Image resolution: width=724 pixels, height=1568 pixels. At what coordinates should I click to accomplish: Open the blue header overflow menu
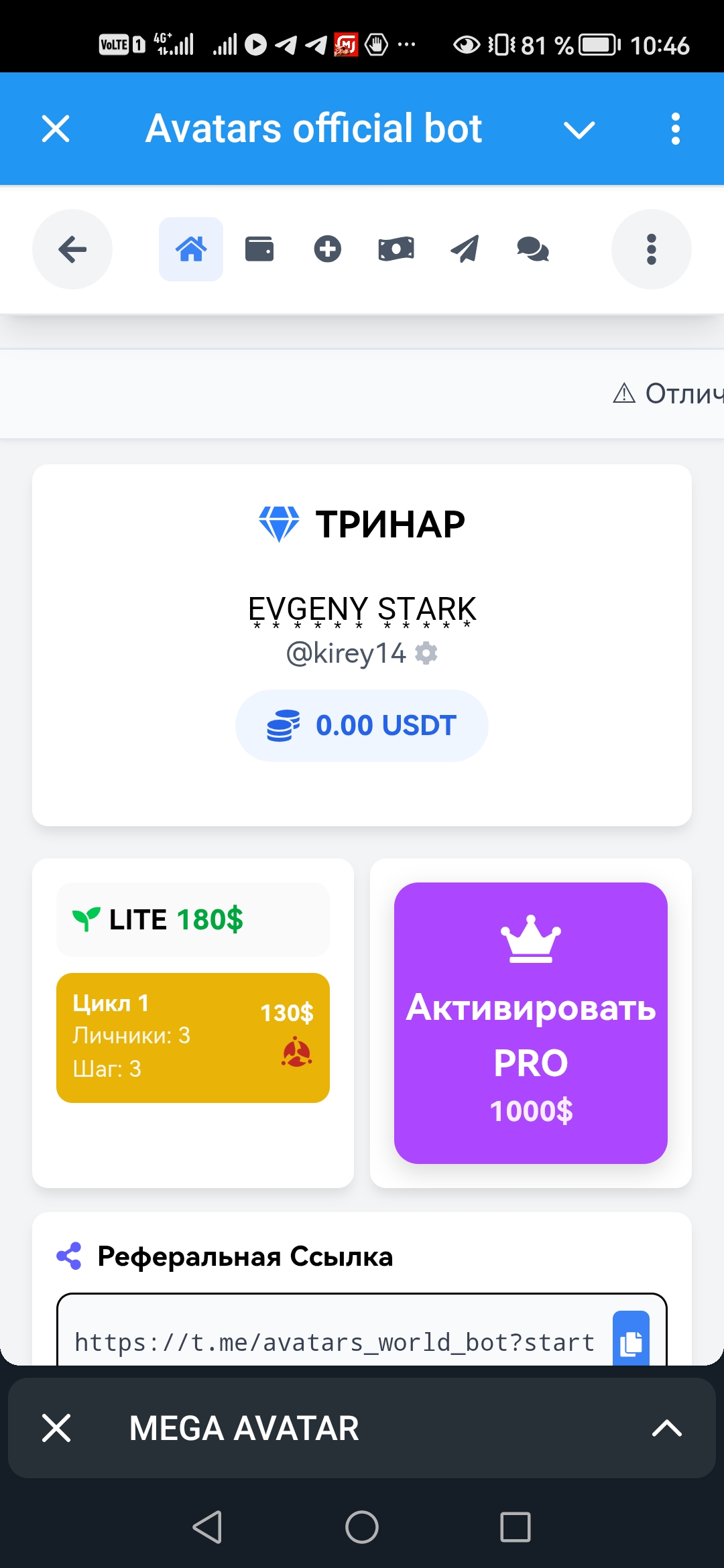point(675,129)
